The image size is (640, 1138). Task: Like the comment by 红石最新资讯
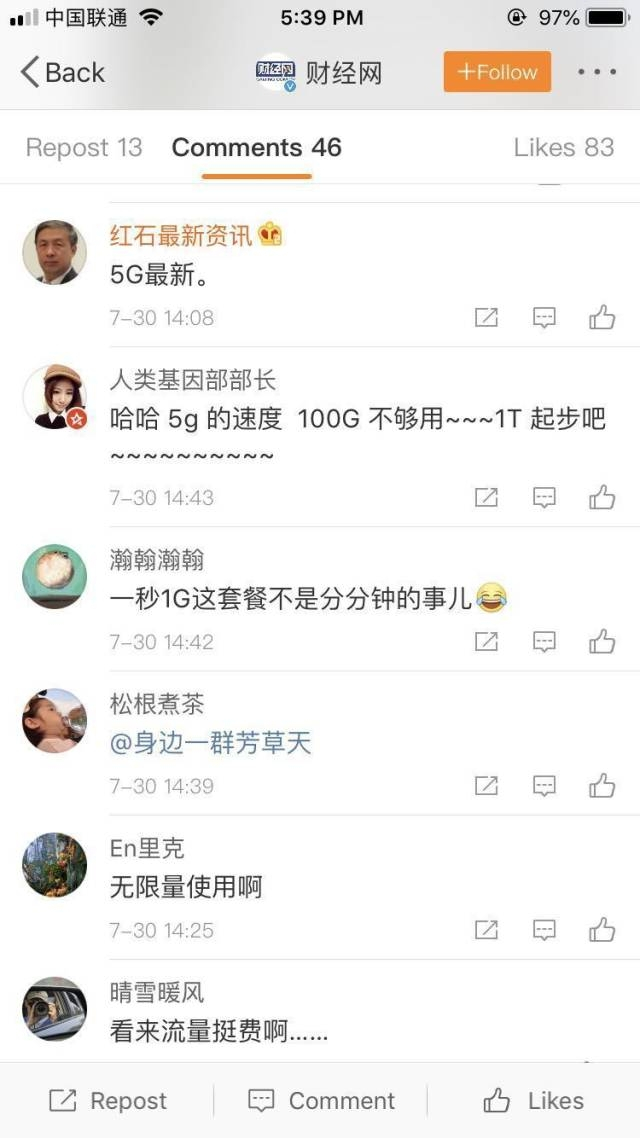pos(602,317)
